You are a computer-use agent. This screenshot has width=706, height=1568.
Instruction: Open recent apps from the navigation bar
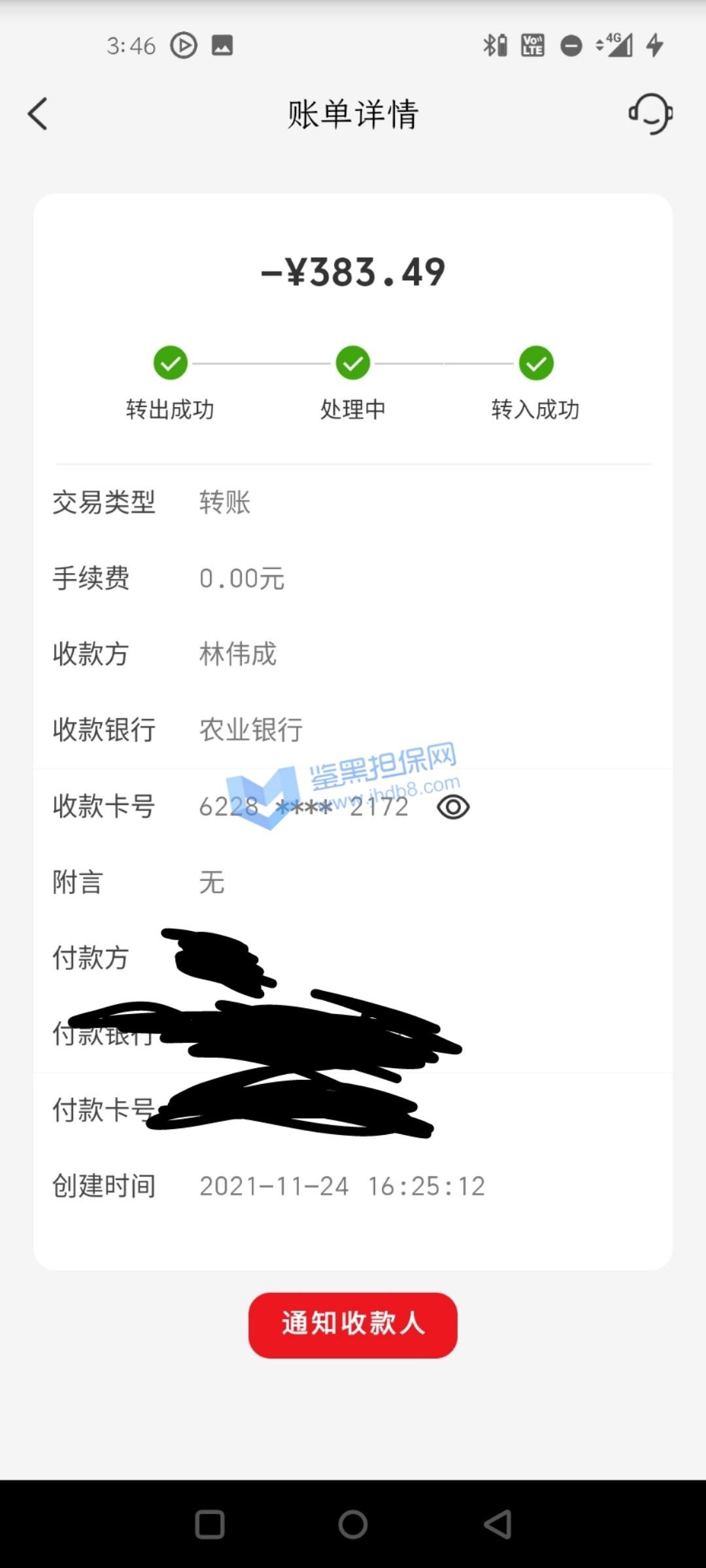pos(210,1525)
